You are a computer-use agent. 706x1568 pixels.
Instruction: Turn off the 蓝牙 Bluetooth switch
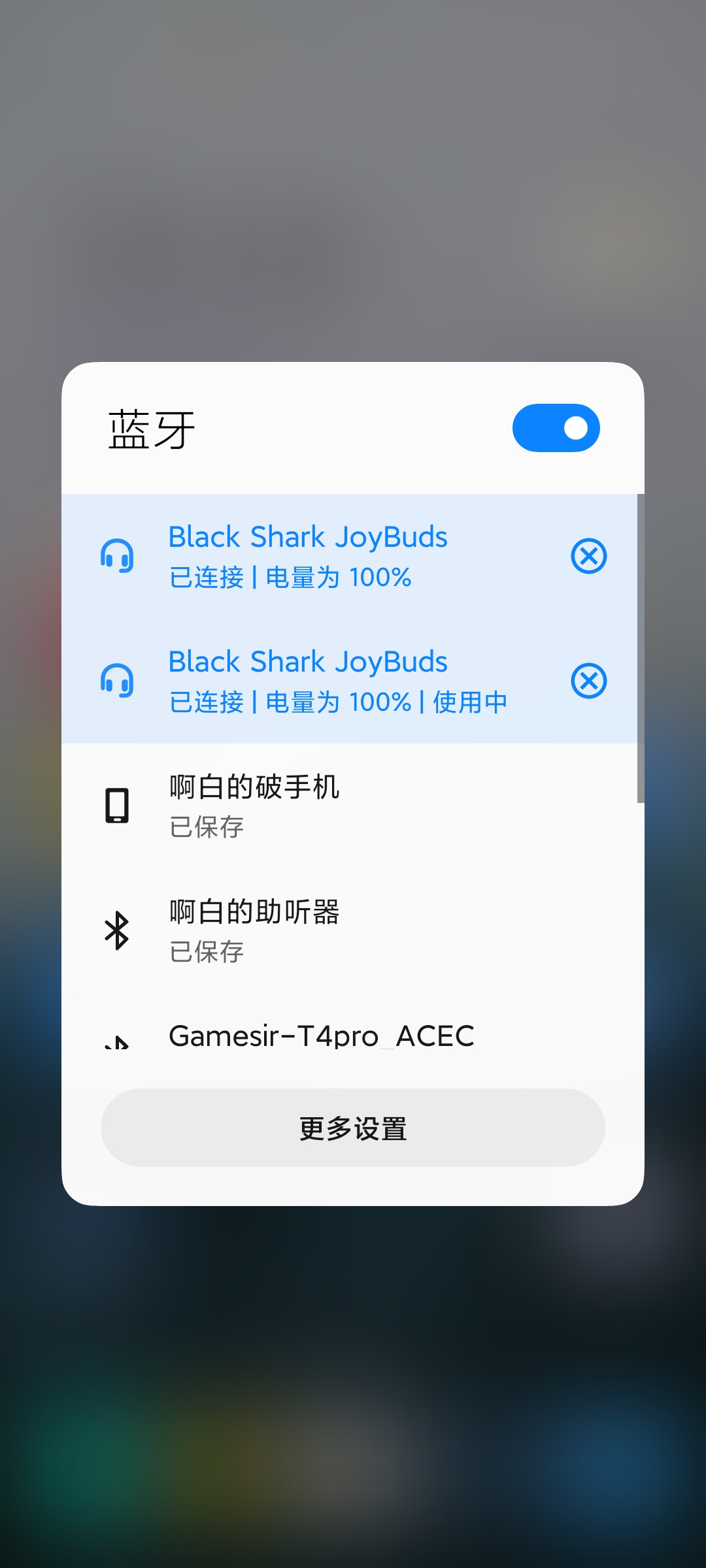tap(556, 428)
